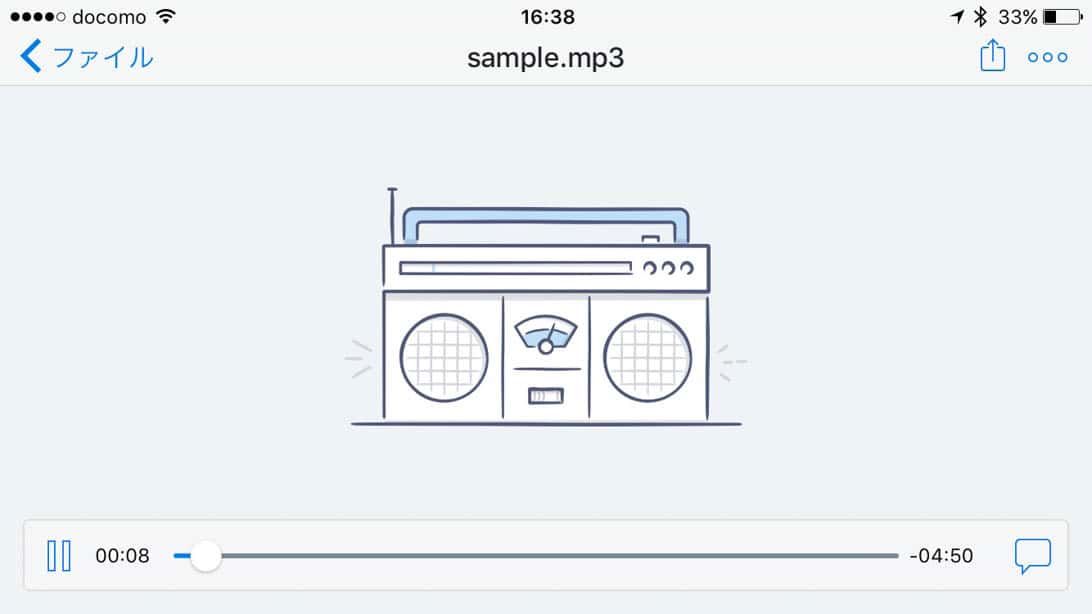
Task: Share sample.mp3 via share icon
Action: (x=991, y=56)
